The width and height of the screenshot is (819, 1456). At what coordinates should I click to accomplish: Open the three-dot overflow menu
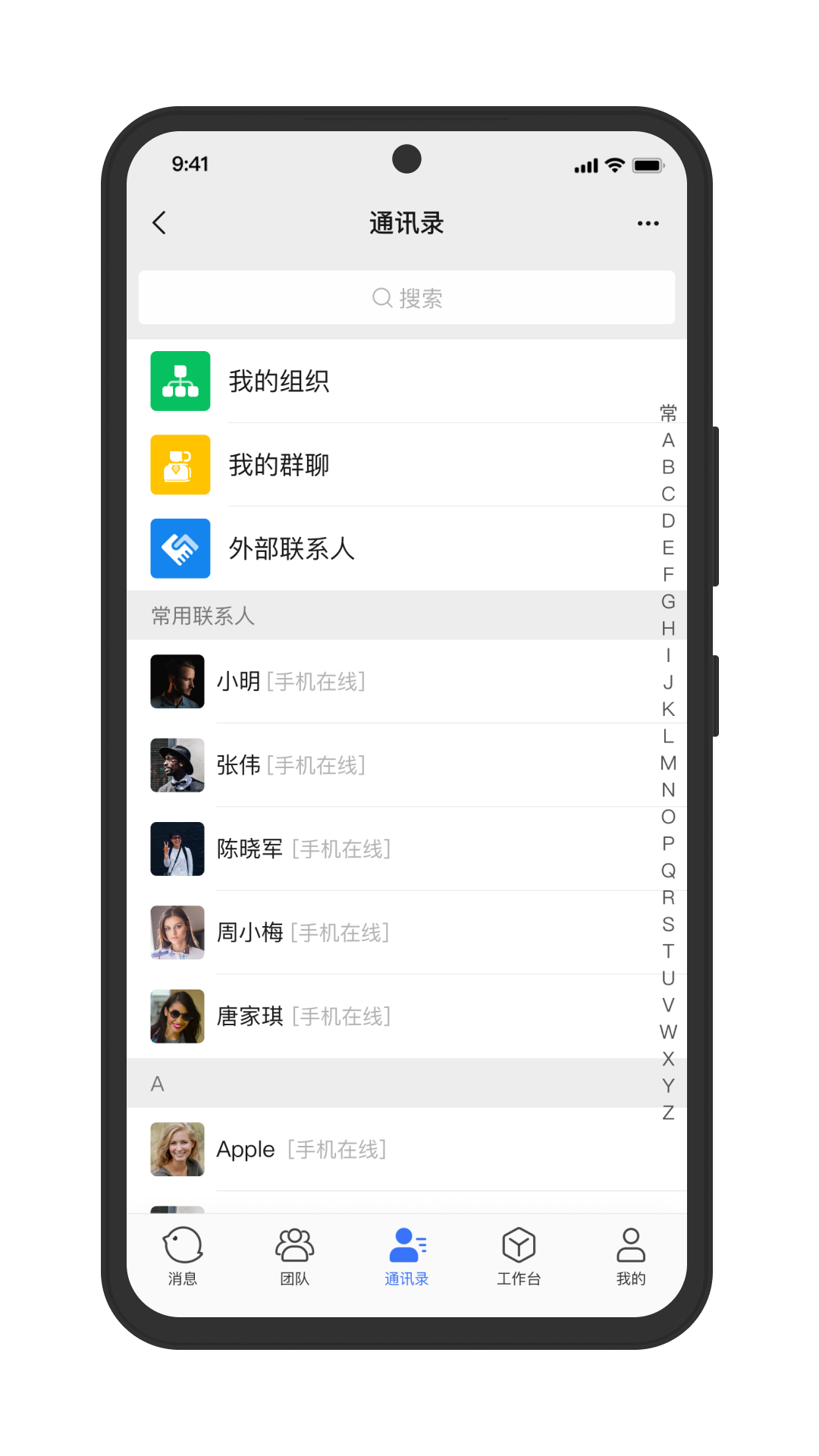(648, 223)
